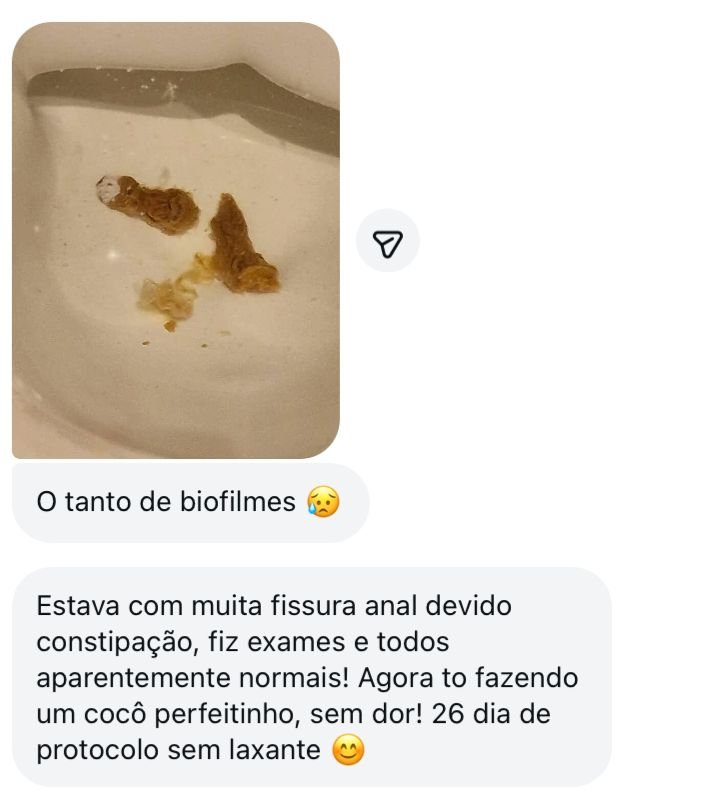Select the text mentioning 'fissura anal'
This screenshot has height=795, width=728.
click(x=350, y=607)
